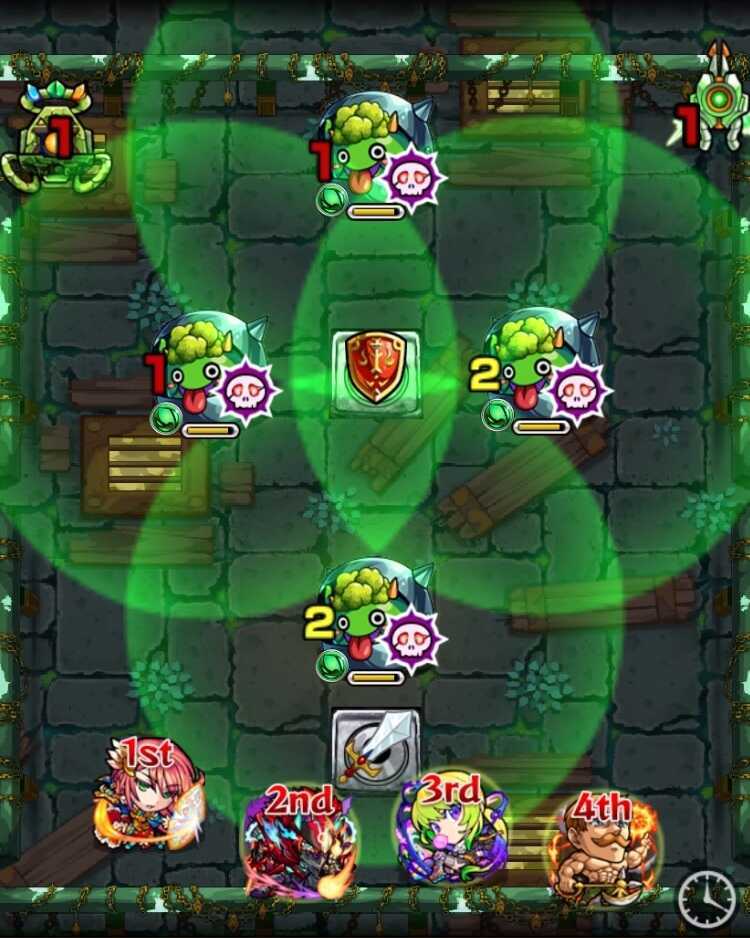Image resolution: width=750 pixels, height=938 pixels.
Task: Select the 1st pink-haired character
Action: point(150,793)
